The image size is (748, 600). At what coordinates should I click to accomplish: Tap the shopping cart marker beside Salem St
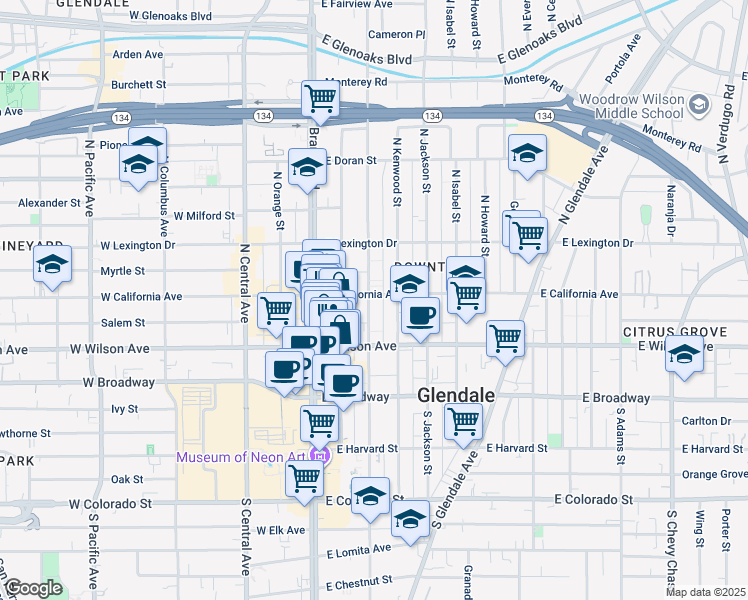(277, 309)
